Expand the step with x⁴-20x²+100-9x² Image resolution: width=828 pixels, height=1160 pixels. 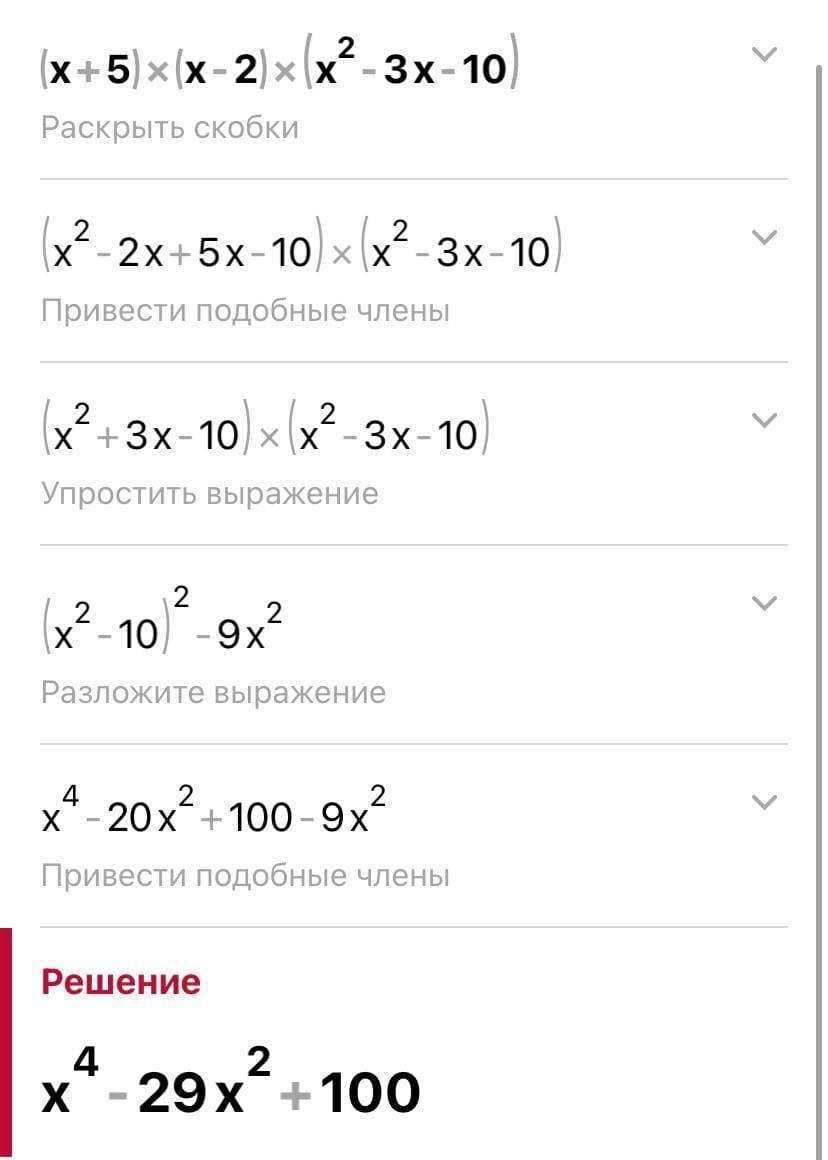pyautogui.click(x=764, y=802)
